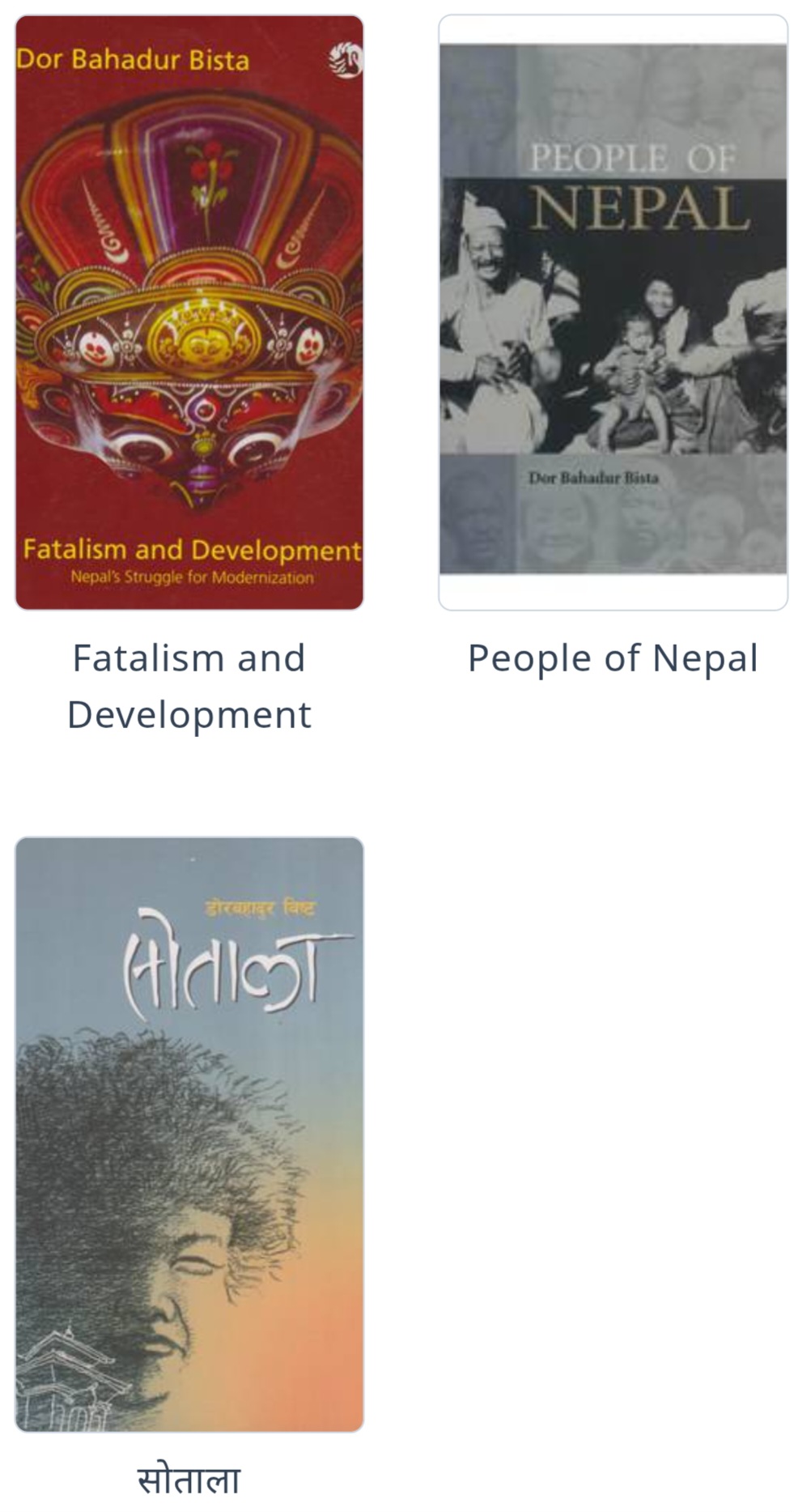Select the People of Nepal book cover
Image resolution: width=794 pixels, height=1512 pixels.
pos(613,313)
